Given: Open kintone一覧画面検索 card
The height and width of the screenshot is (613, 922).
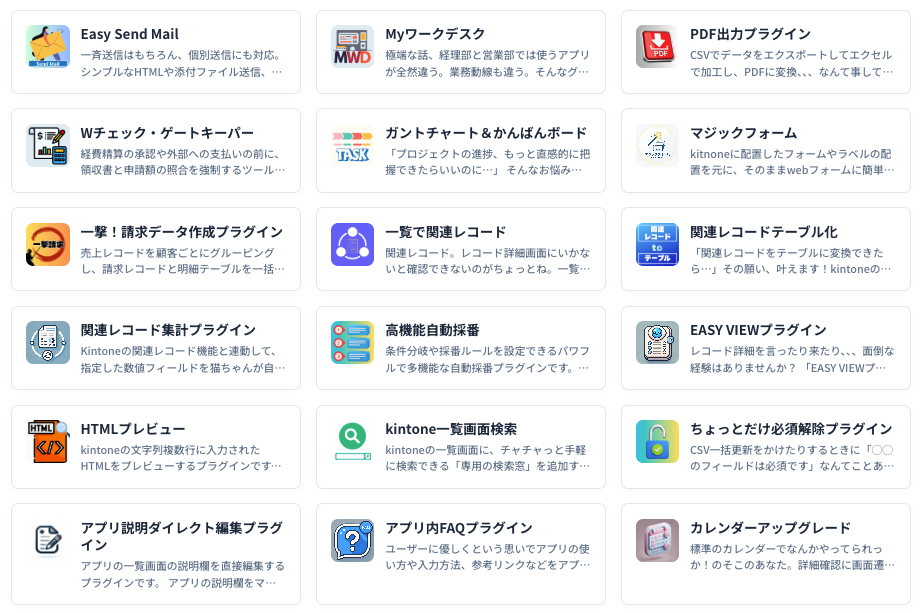Looking at the screenshot, I should click(x=461, y=447).
